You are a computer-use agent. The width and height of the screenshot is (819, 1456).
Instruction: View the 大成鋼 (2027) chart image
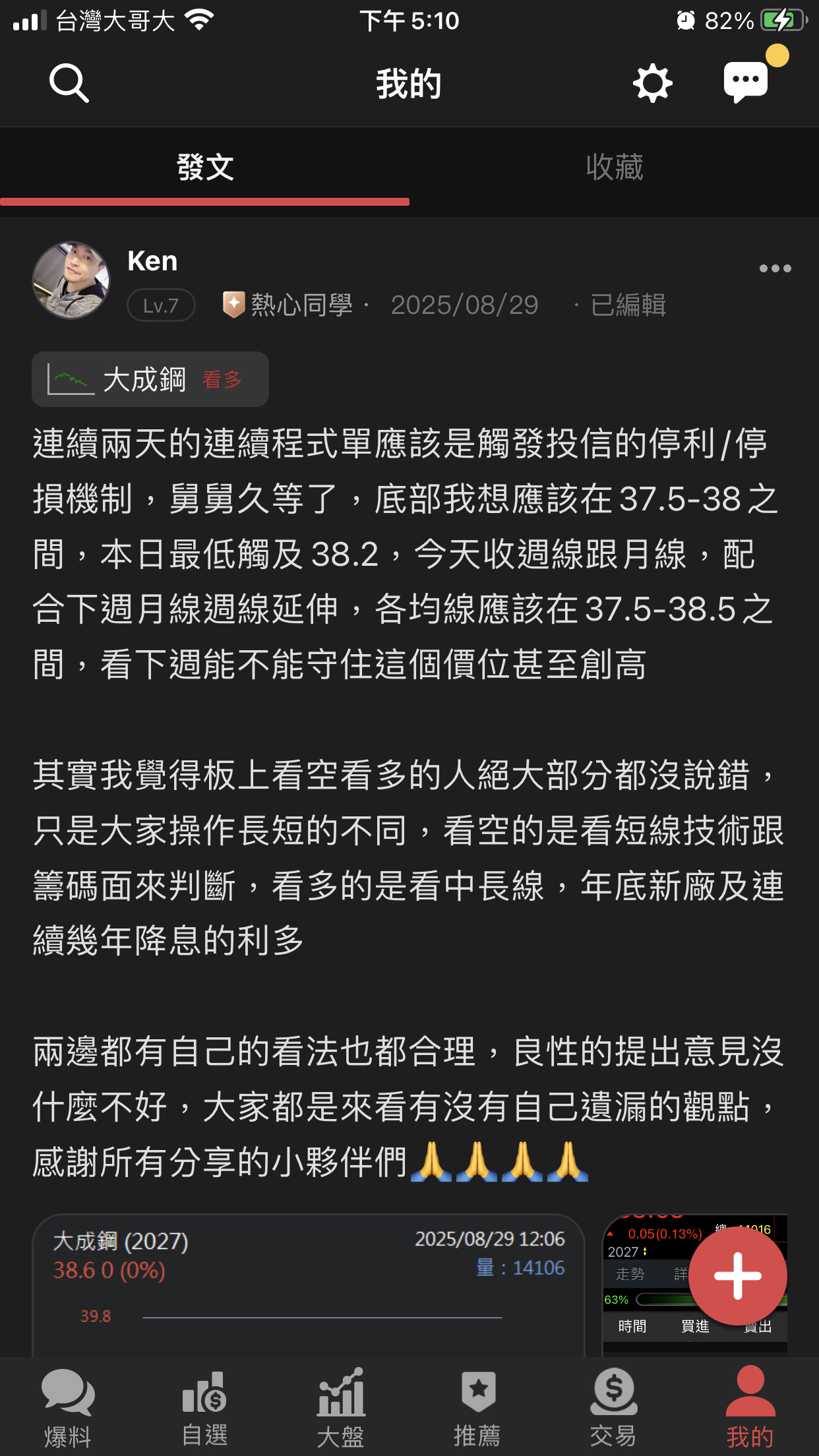[309, 1286]
